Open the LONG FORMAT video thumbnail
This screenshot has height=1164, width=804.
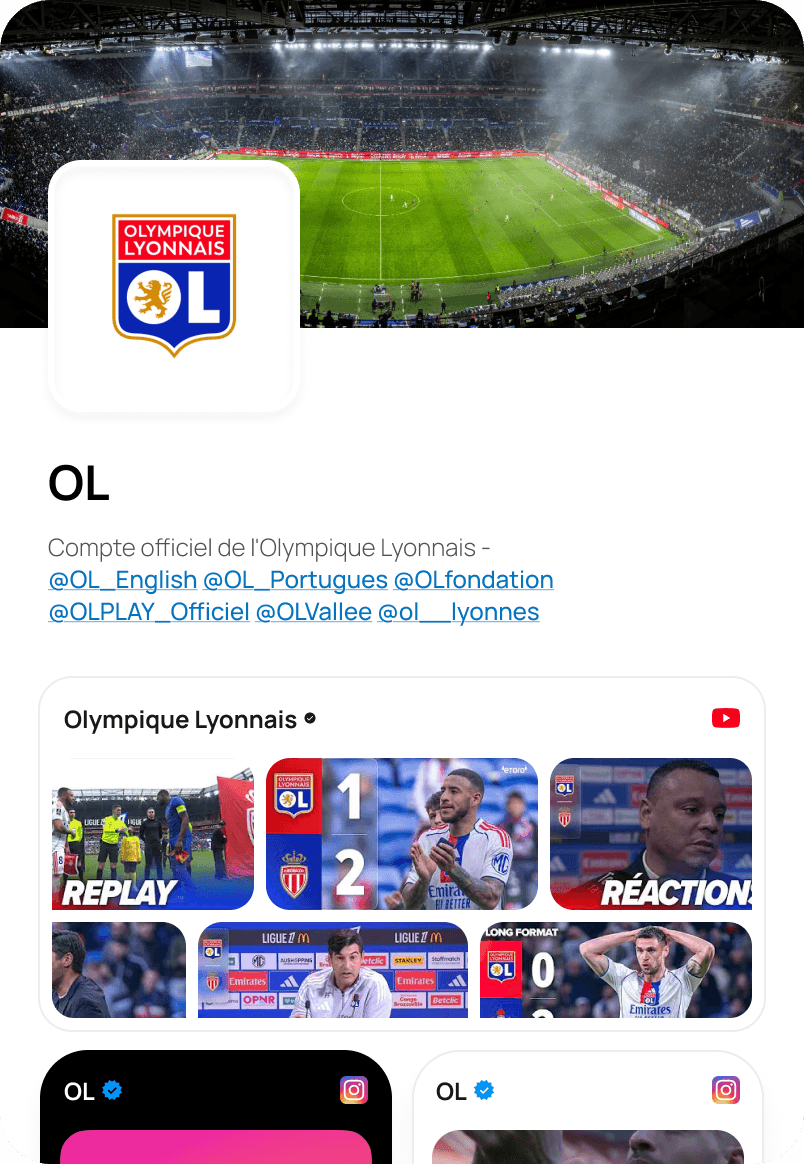pos(615,970)
